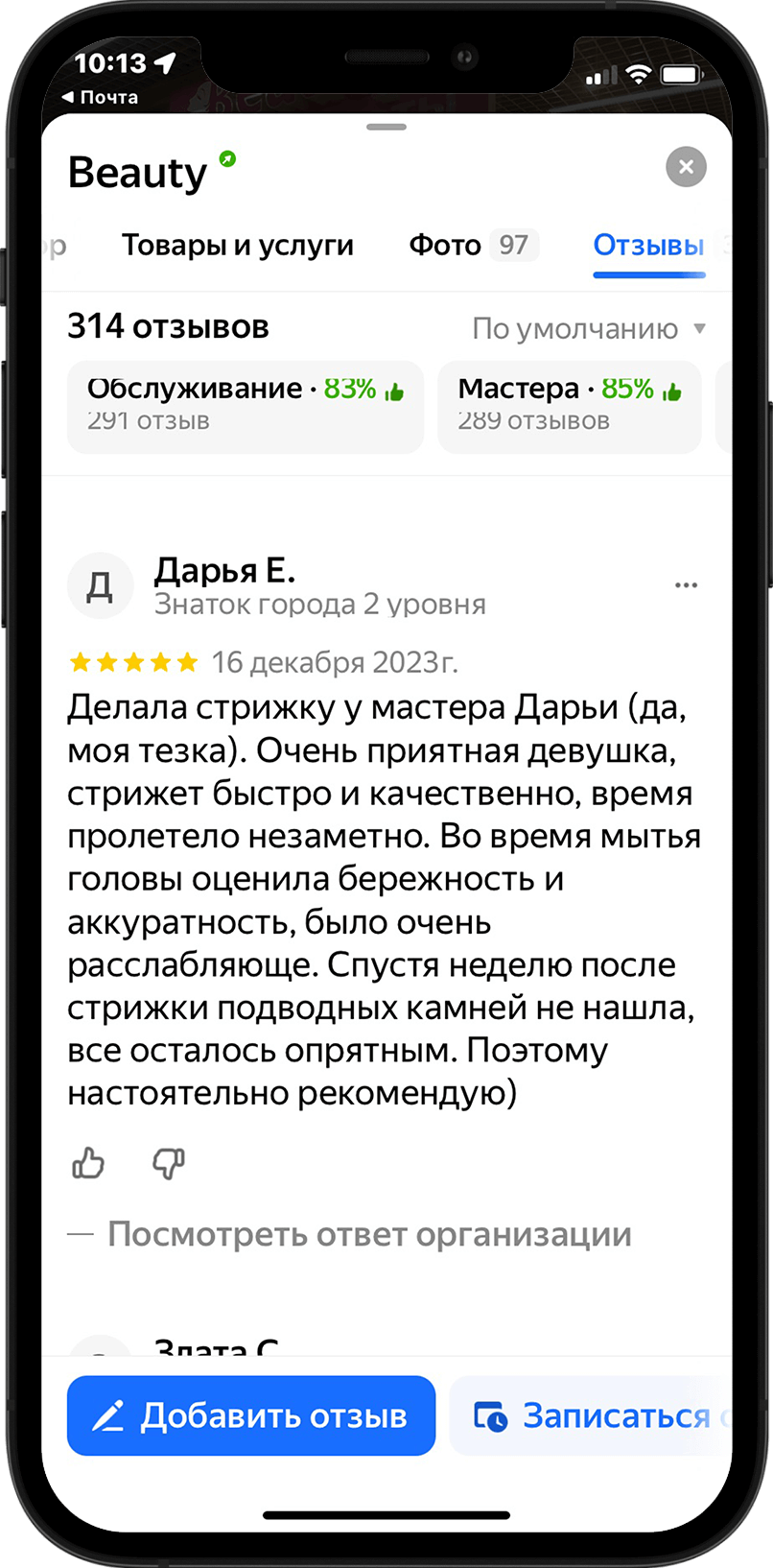Return to the Почта app
Viewport: 773px width, 1568px height.
tap(100, 97)
